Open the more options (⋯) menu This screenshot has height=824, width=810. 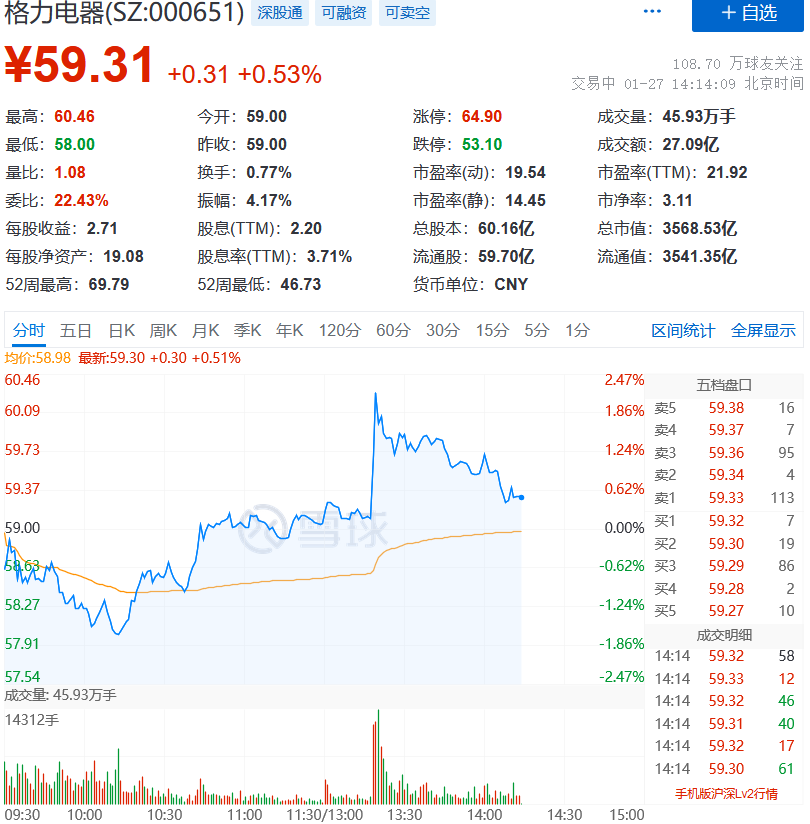coord(652,11)
